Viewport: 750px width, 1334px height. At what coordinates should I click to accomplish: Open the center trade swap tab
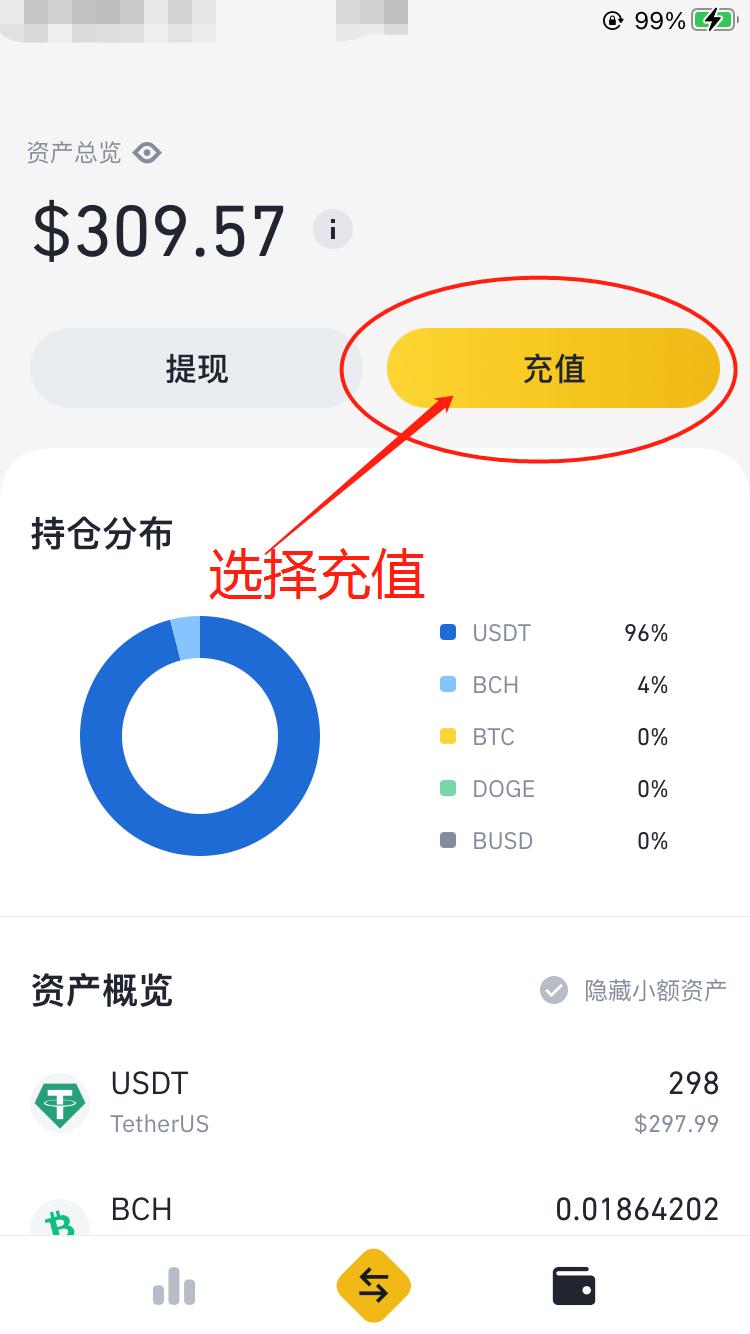373,1286
